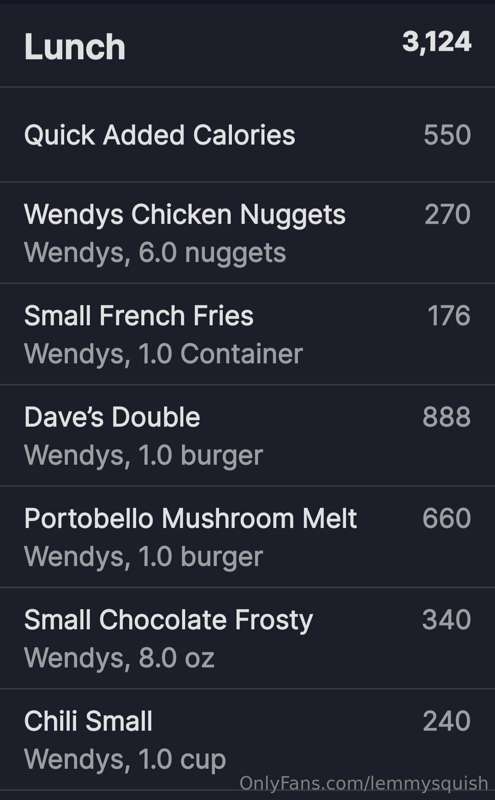
Task: Open the Wendys Chicken Nuggets entry
Action: [x=248, y=233]
